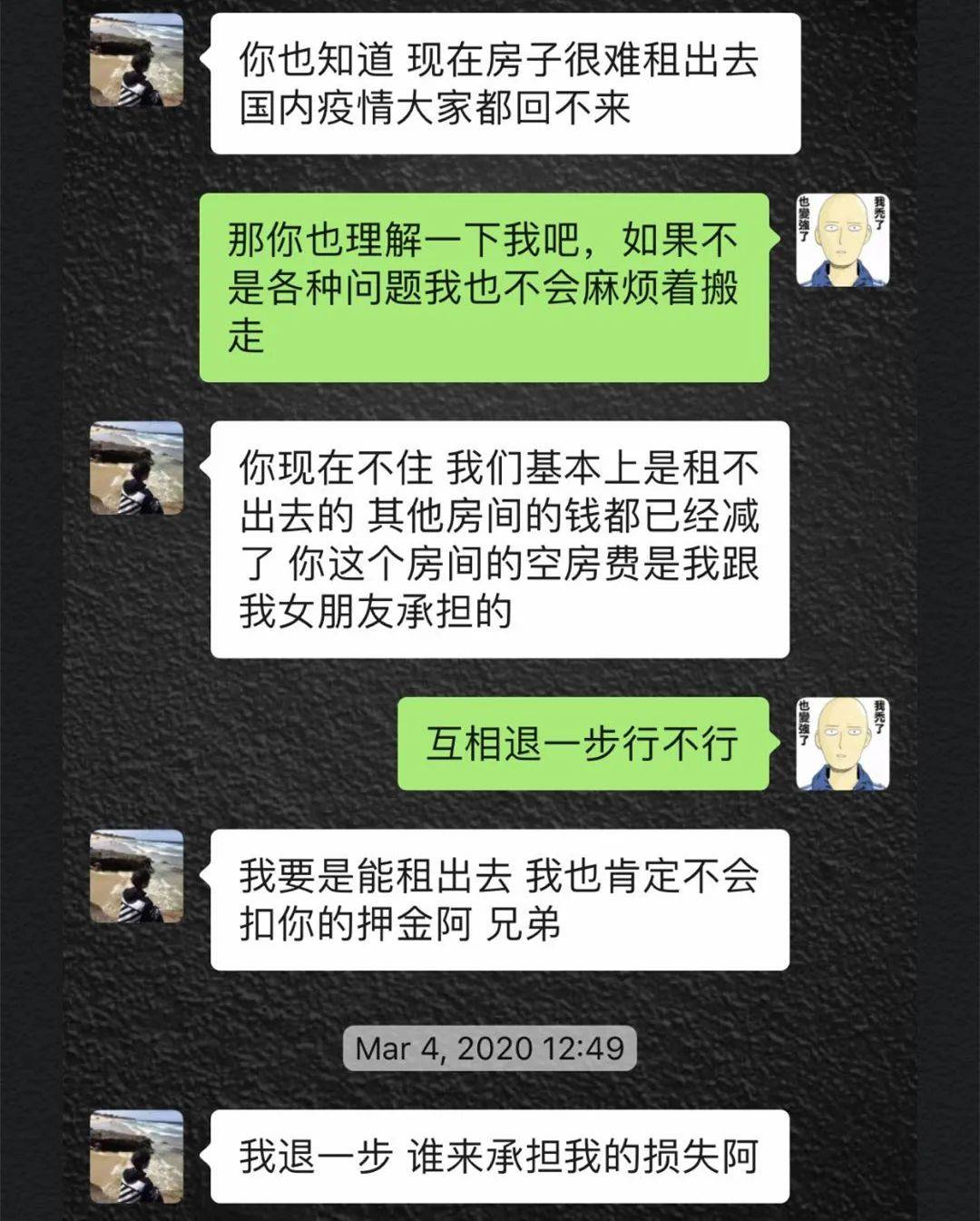This screenshot has height=1221, width=980.
Task: Open sender's avatar beside '我退一步' message
Action: point(136,1156)
